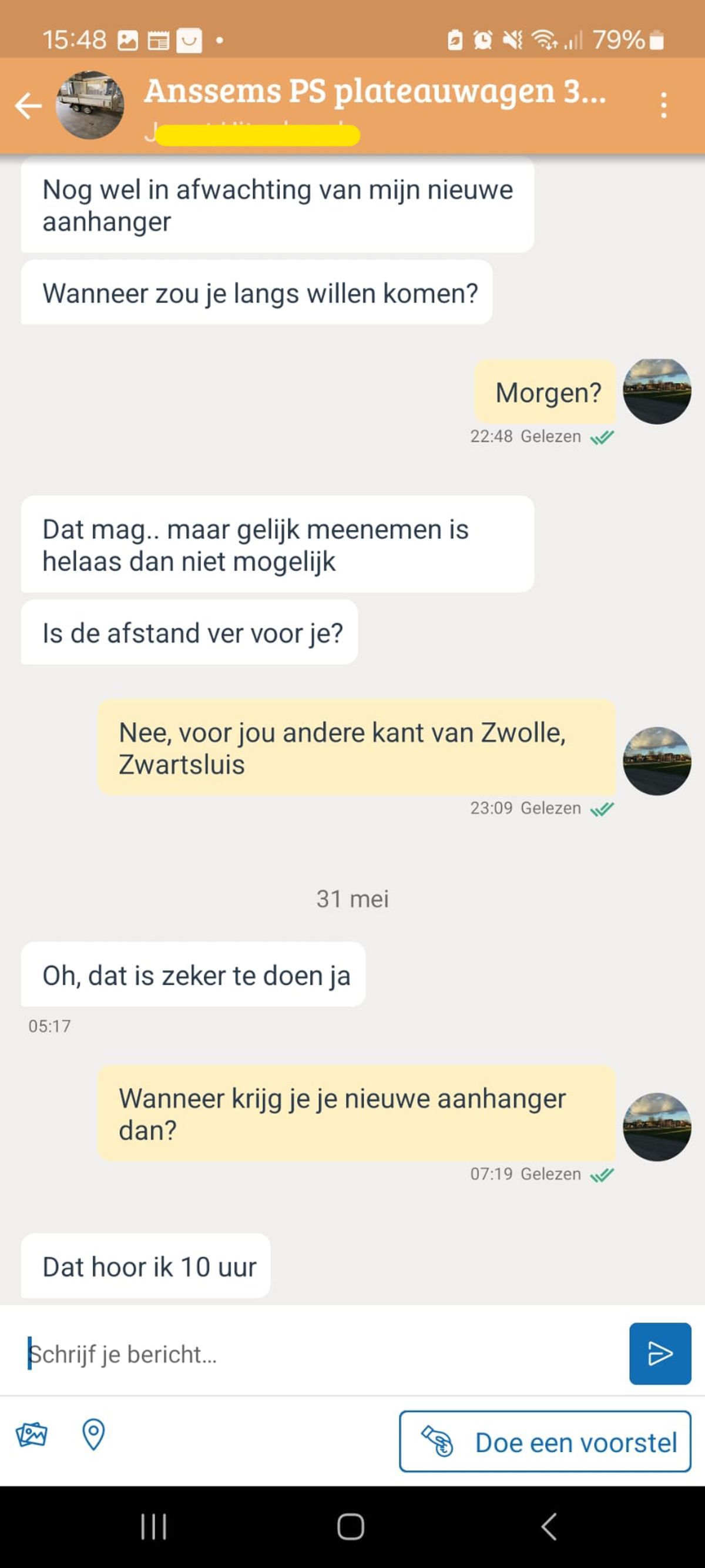The width and height of the screenshot is (705, 1568).
Task: Open the three-dot overflow menu
Action: tap(663, 105)
